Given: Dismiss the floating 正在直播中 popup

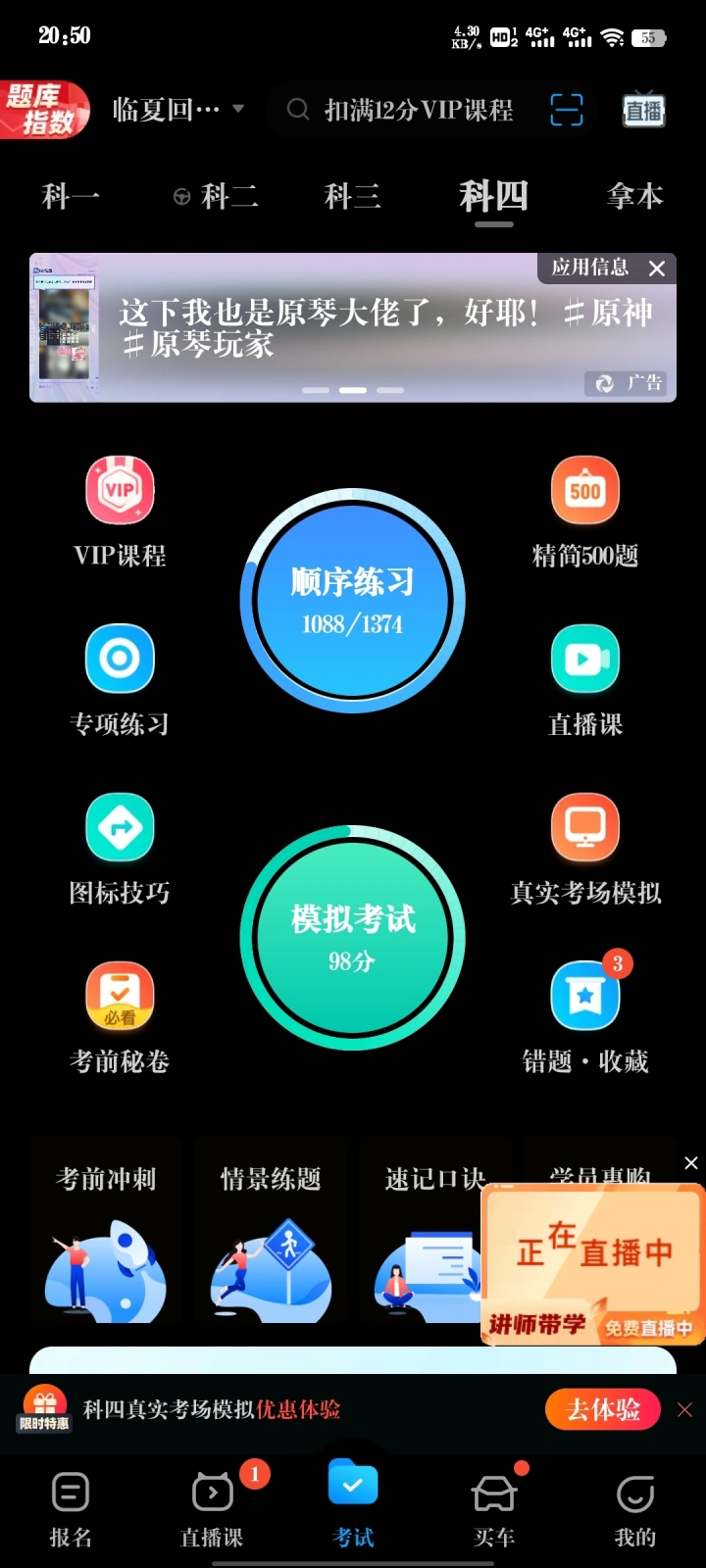Looking at the screenshot, I should coord(691,1163).
